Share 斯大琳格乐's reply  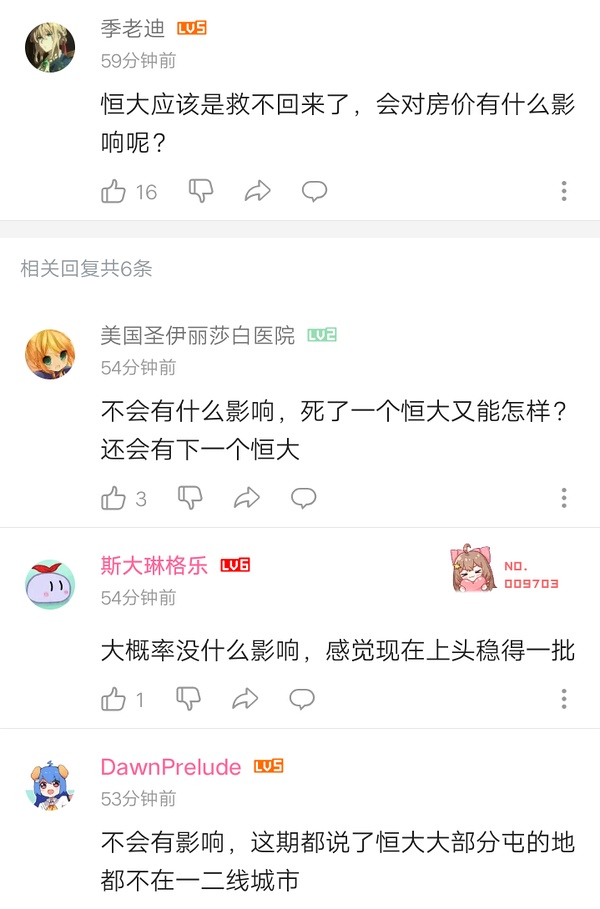point(245,699)
